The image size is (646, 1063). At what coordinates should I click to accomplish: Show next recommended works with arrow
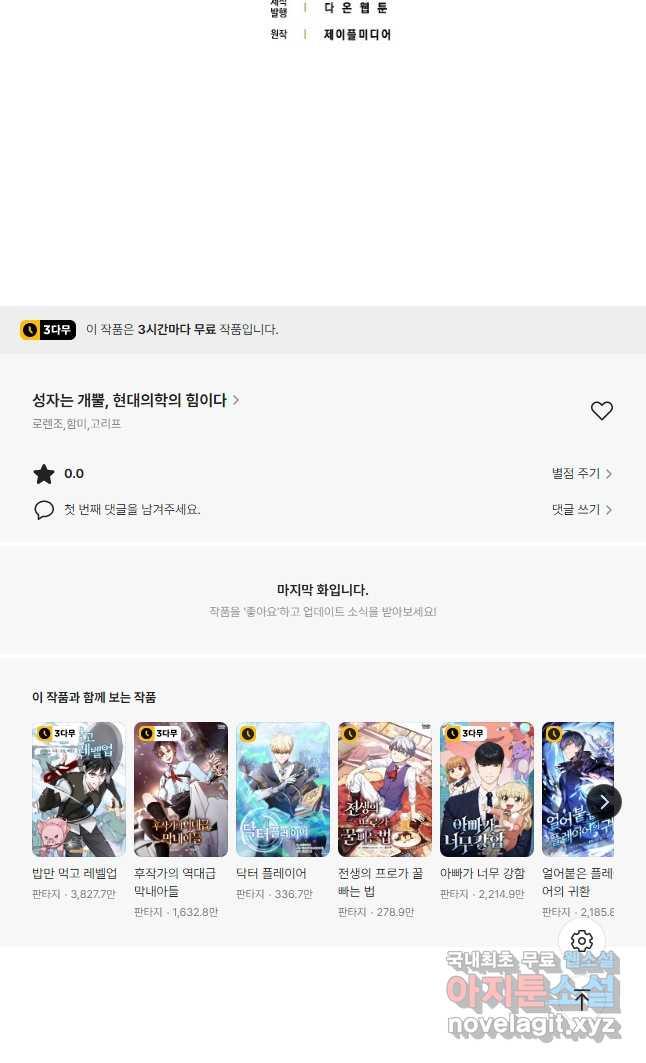(604, 802)
